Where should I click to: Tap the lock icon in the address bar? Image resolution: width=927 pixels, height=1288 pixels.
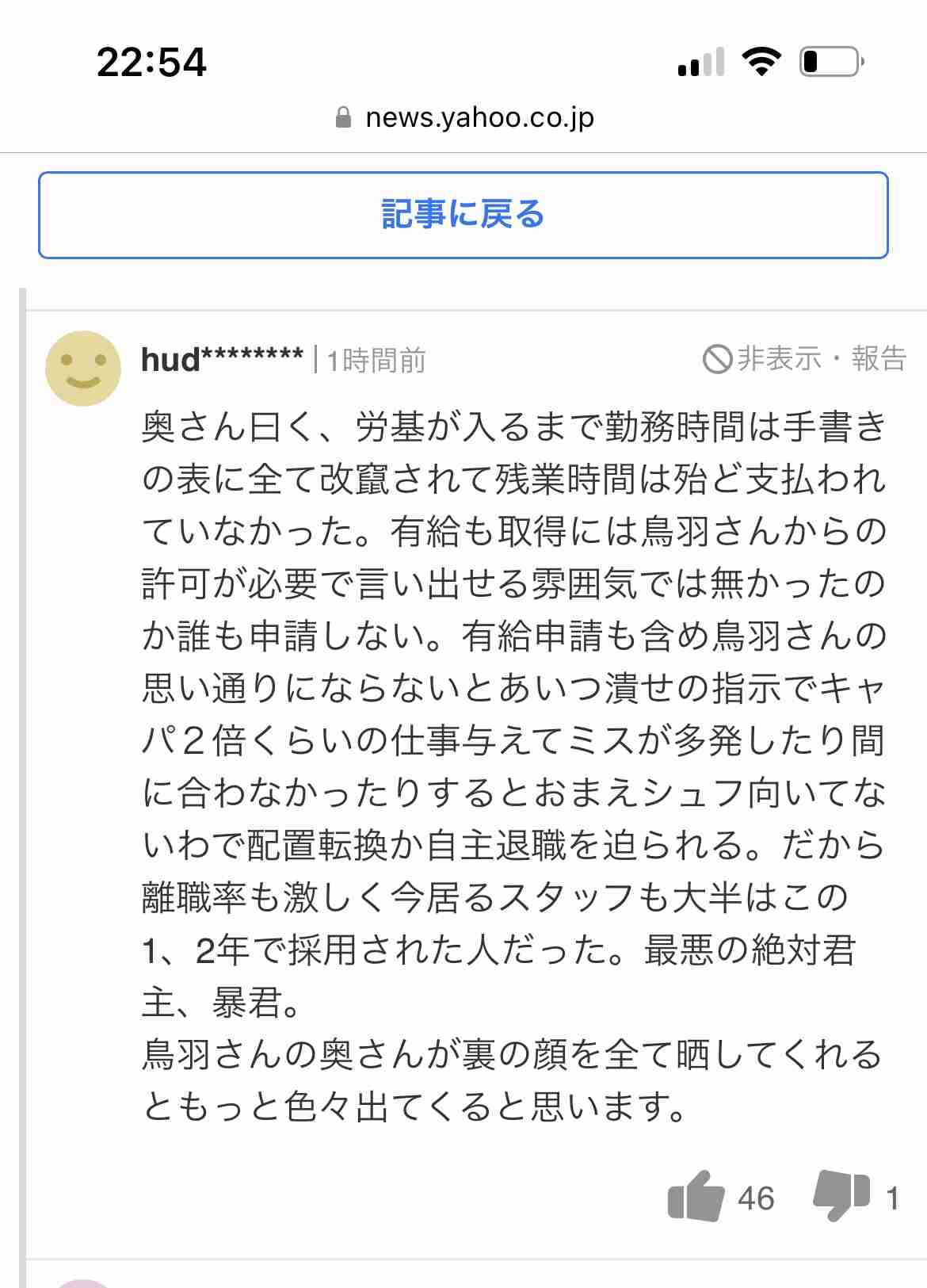pyautogui.click(x=342, y=117)
